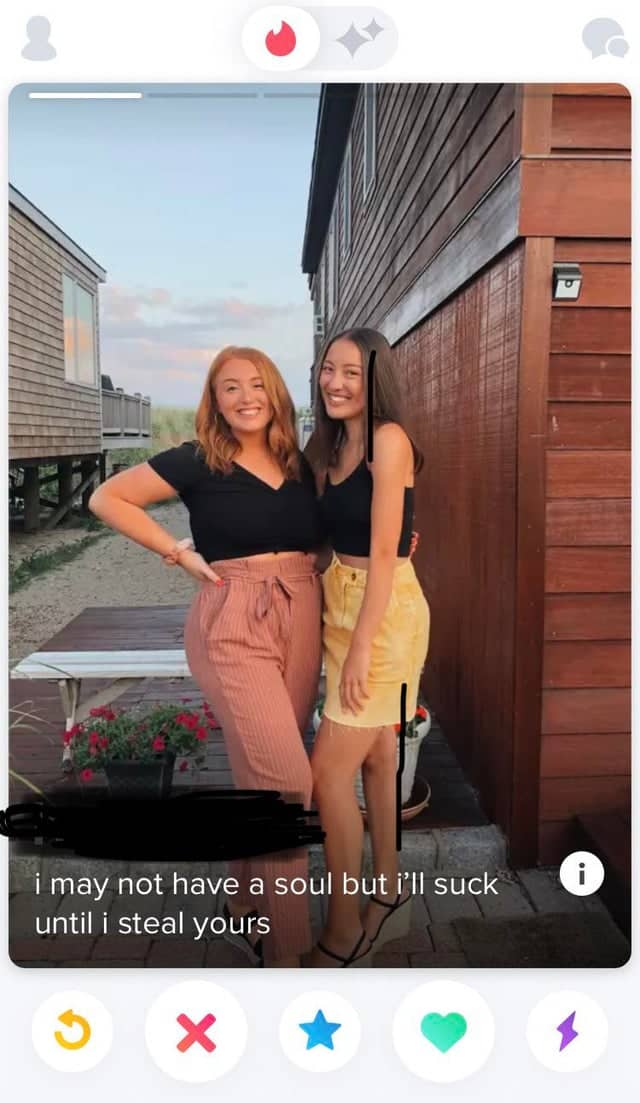Pass on this profile with the X
The image size is (640, 1103).
(196, 1031)
